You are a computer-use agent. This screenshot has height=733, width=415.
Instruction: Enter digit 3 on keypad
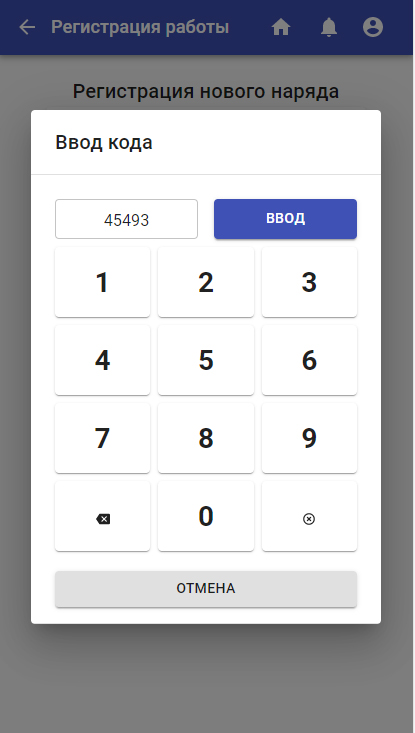[309, 282]
